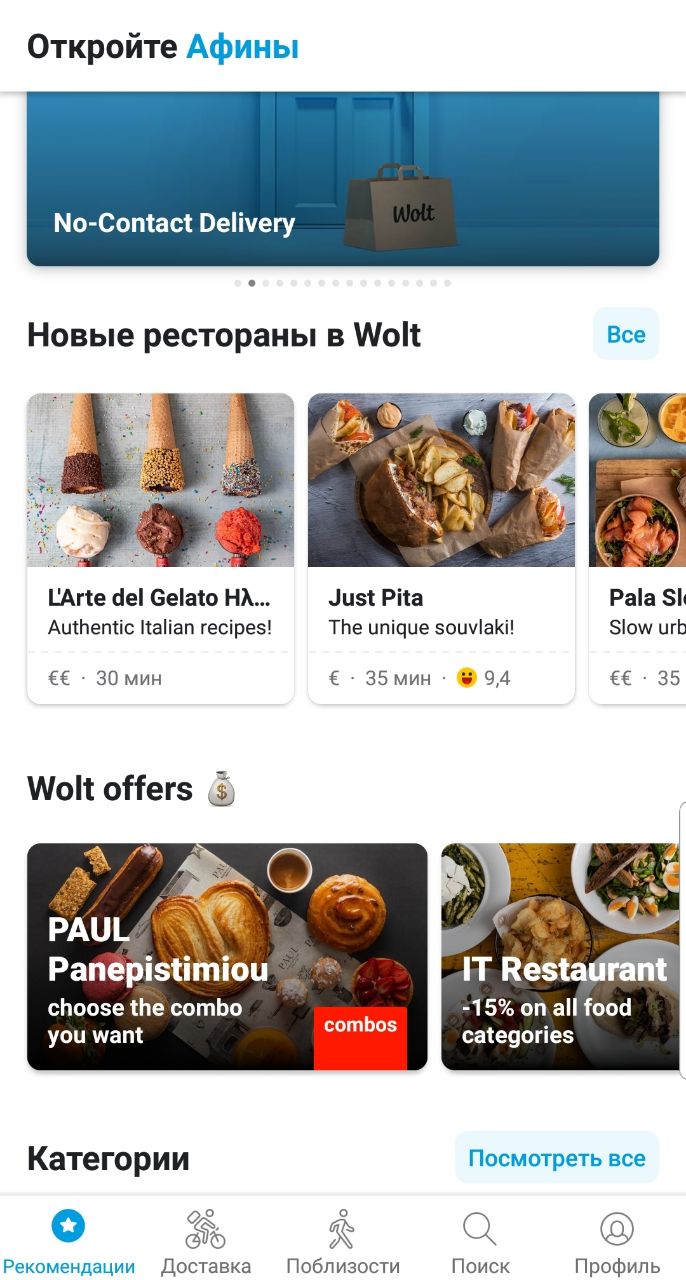The height and width of the screenshot is (1280, 686).
Task: Switch to the Доставка tab
Action: [x=206, y=1240]
